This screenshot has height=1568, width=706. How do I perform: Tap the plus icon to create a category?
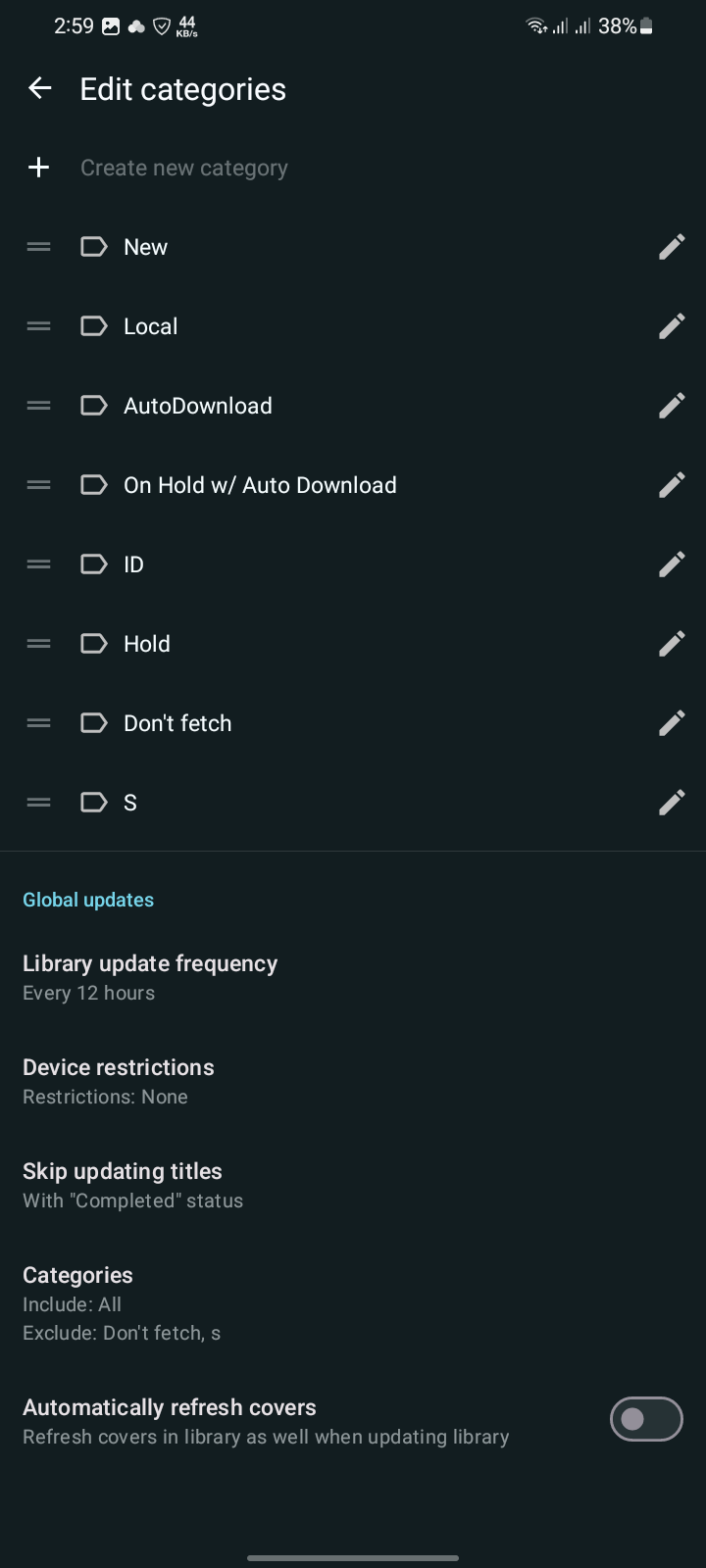tap(38, 167)
